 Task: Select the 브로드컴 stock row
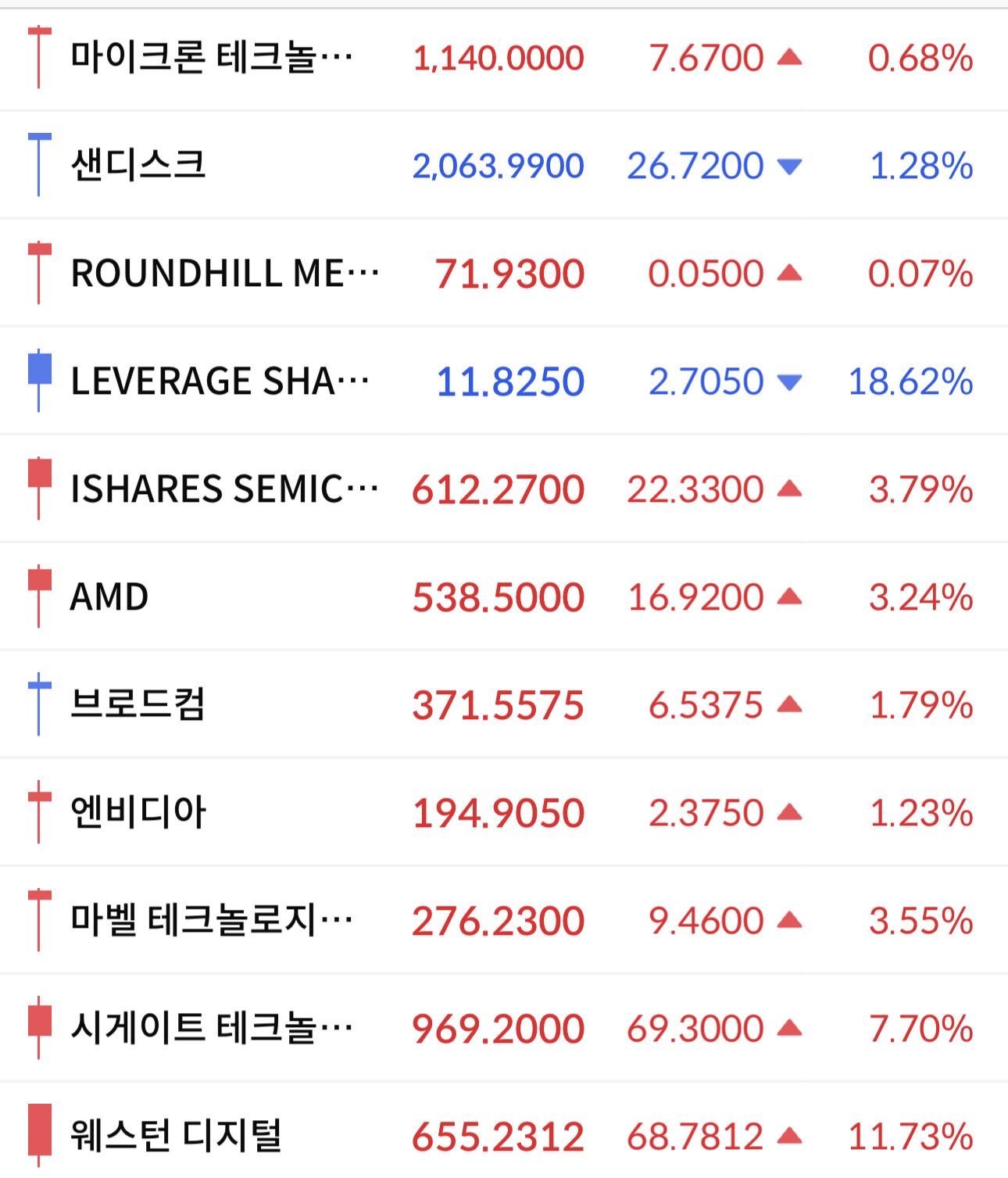504,704
